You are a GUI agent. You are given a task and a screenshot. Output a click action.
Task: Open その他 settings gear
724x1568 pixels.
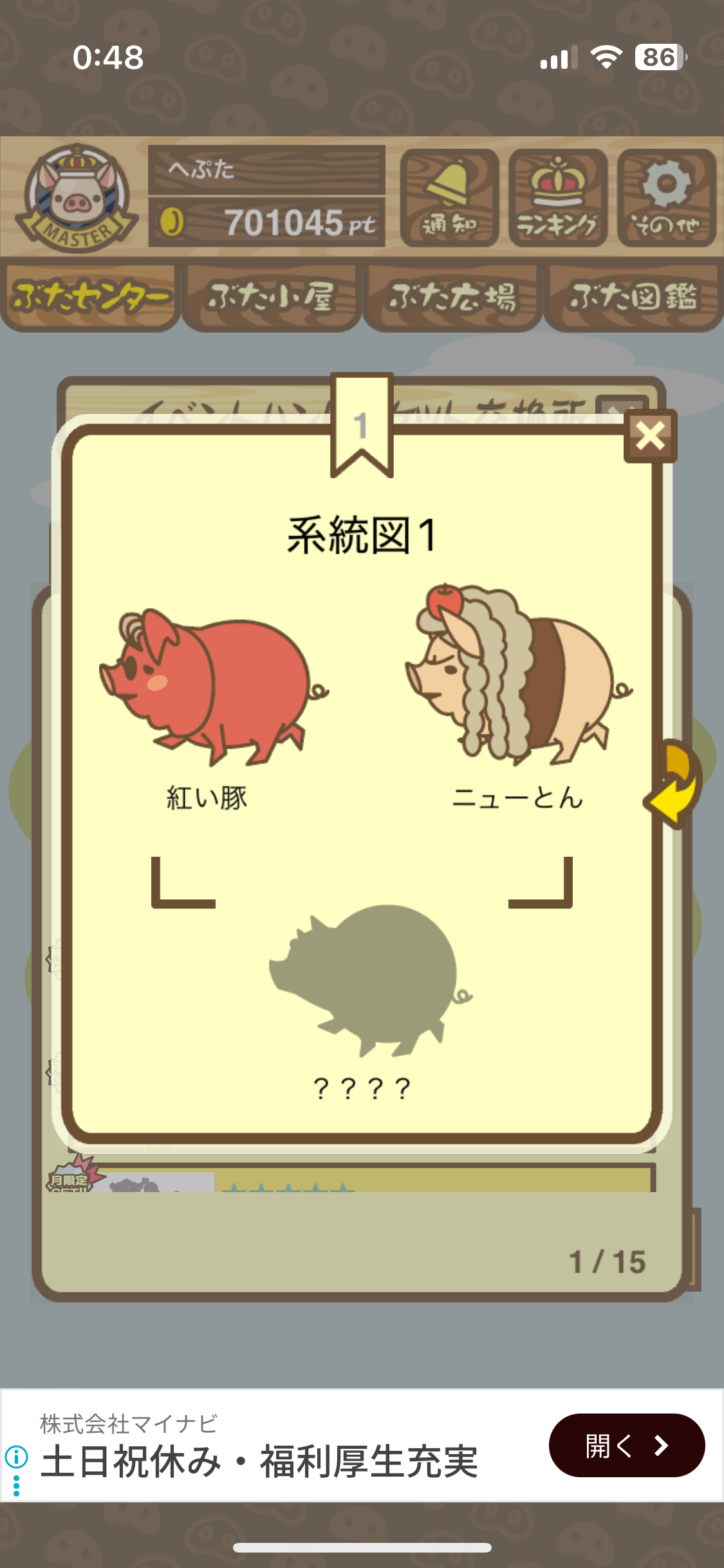tap(667, 198)
